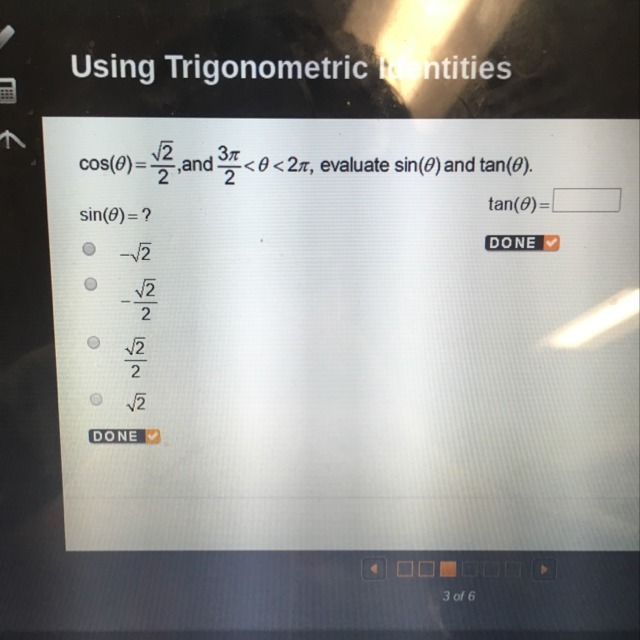Select the −√2/2 answer option
The width and height of the screenshot is (640, 640).
click(91, 285)
